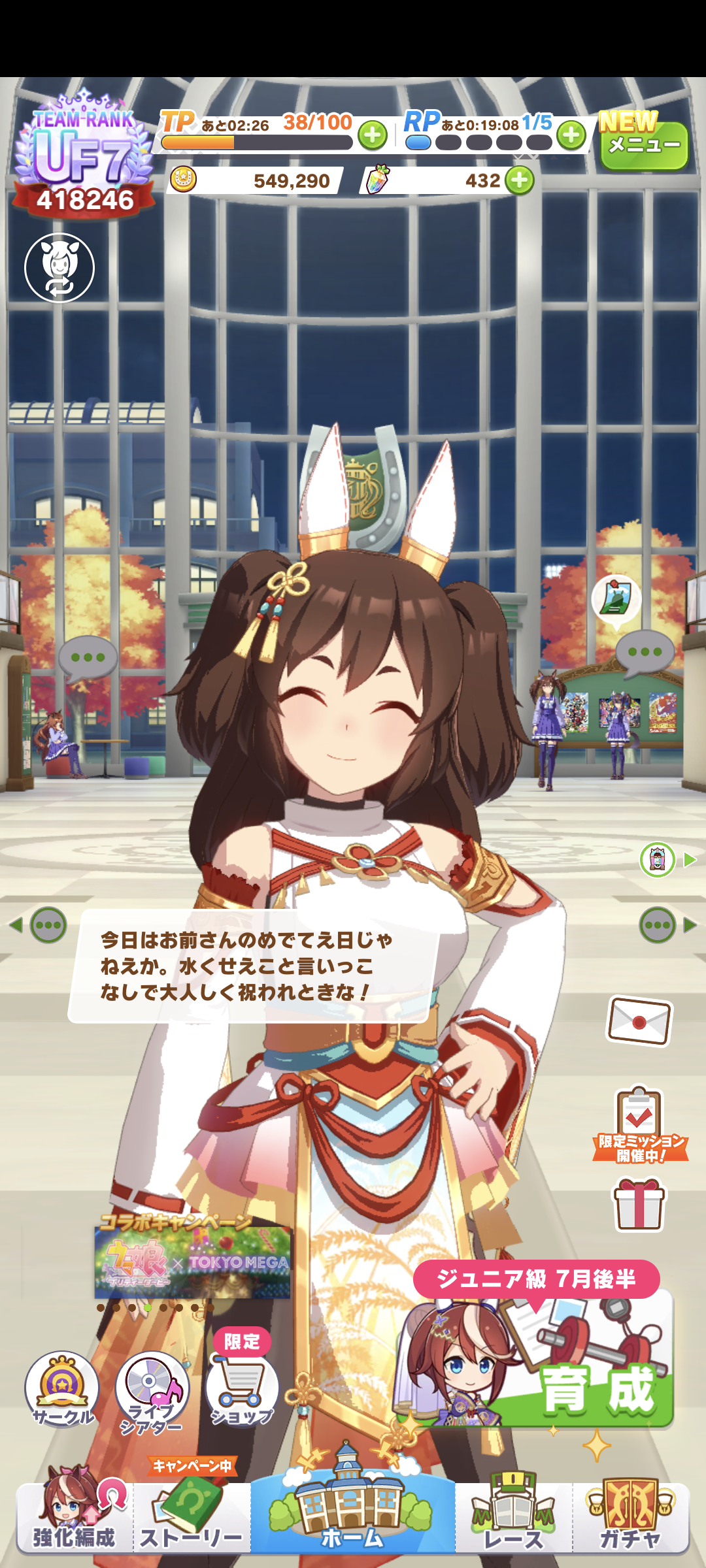Screen dimensions: 706x1568
Task: Buy more jewels with the plus icon
Action: coord(520,180)
